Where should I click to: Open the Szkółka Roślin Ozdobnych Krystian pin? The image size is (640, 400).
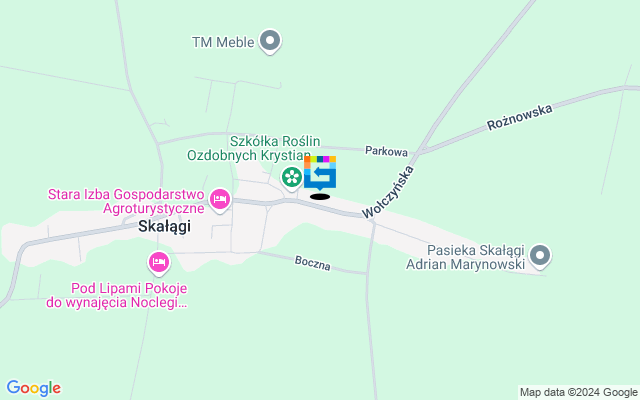tap(291, 178)
